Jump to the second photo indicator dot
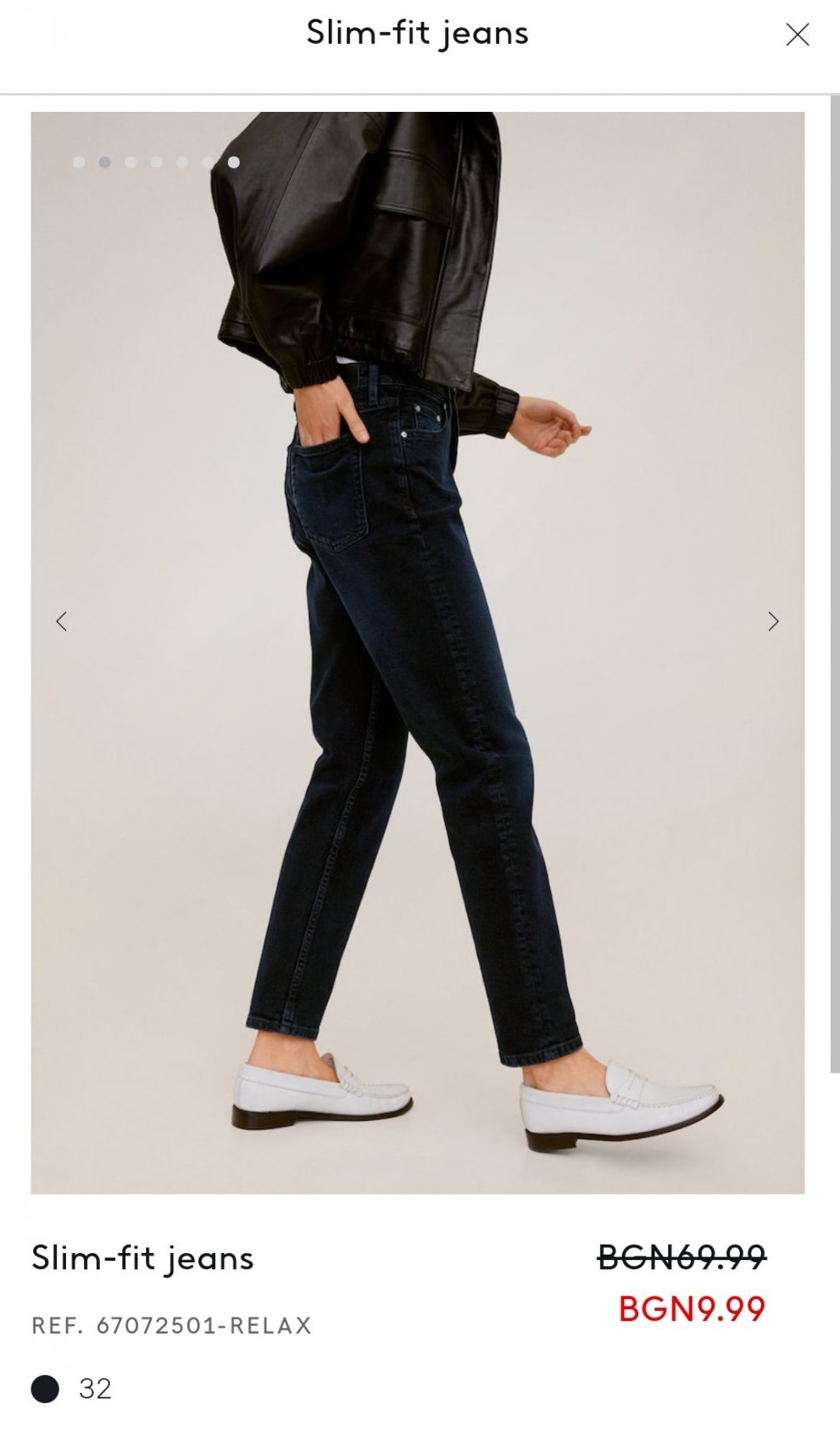 (105, 162)
